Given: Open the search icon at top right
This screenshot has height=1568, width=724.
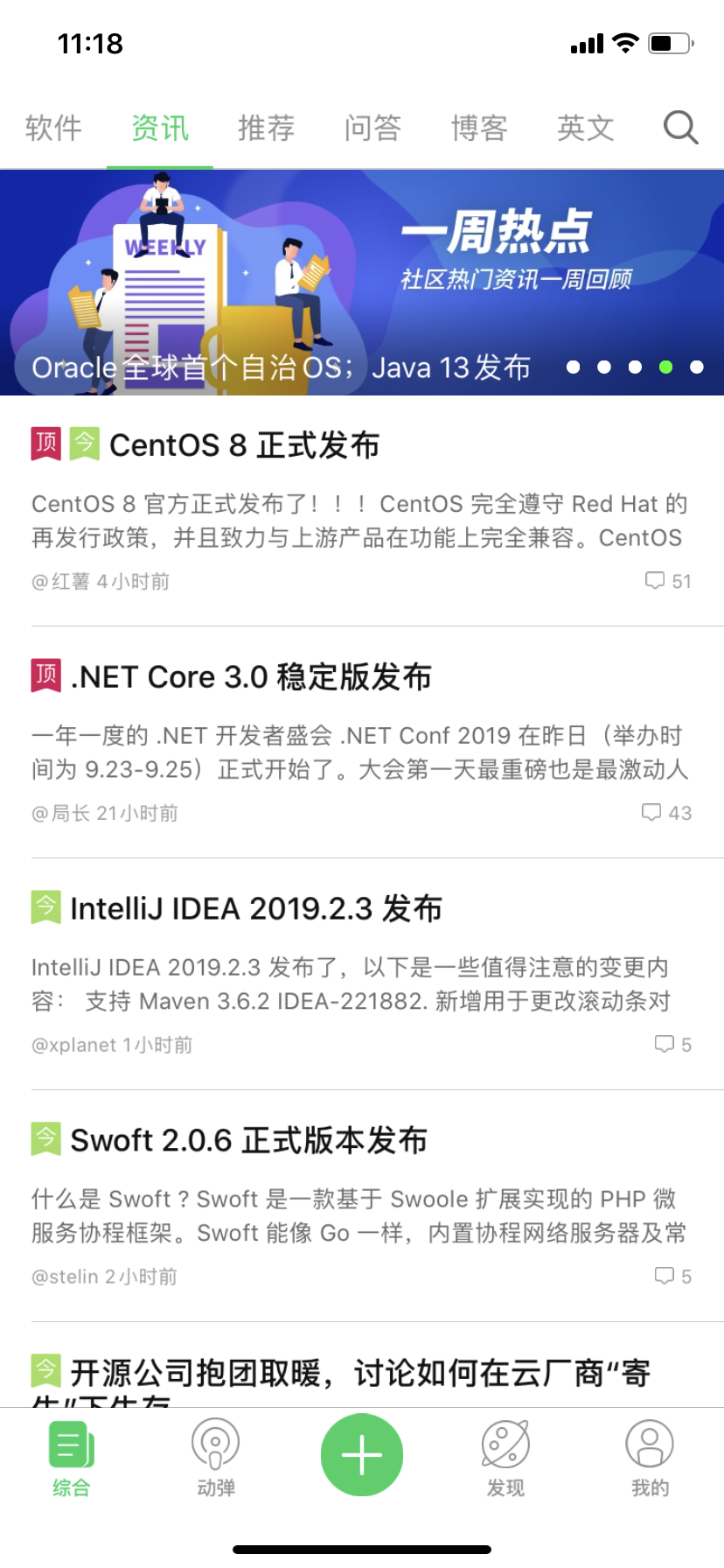Looking at the screenshot, I should pyautogui.click(x=679, y=128).
